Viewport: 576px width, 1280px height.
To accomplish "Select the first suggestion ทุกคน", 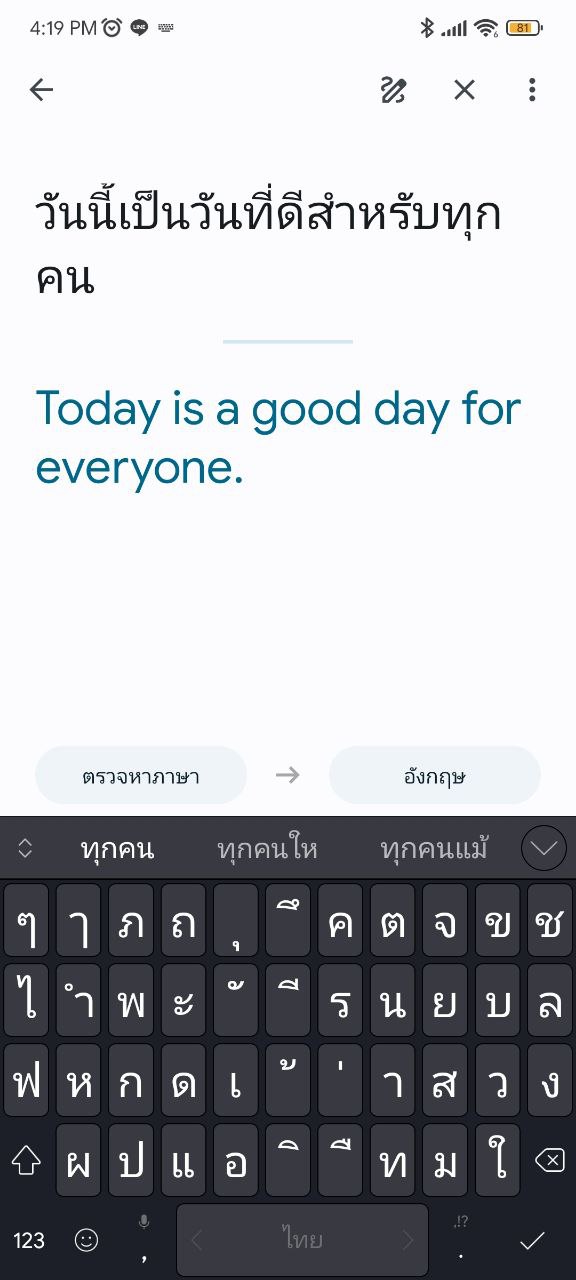I will tap(117, 849).
